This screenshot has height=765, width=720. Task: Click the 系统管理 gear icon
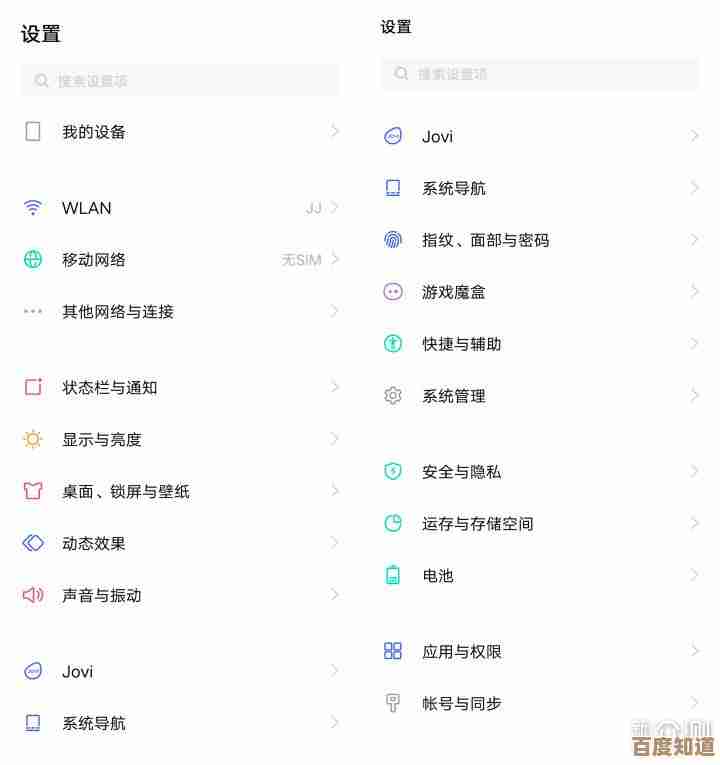(391, 395)
